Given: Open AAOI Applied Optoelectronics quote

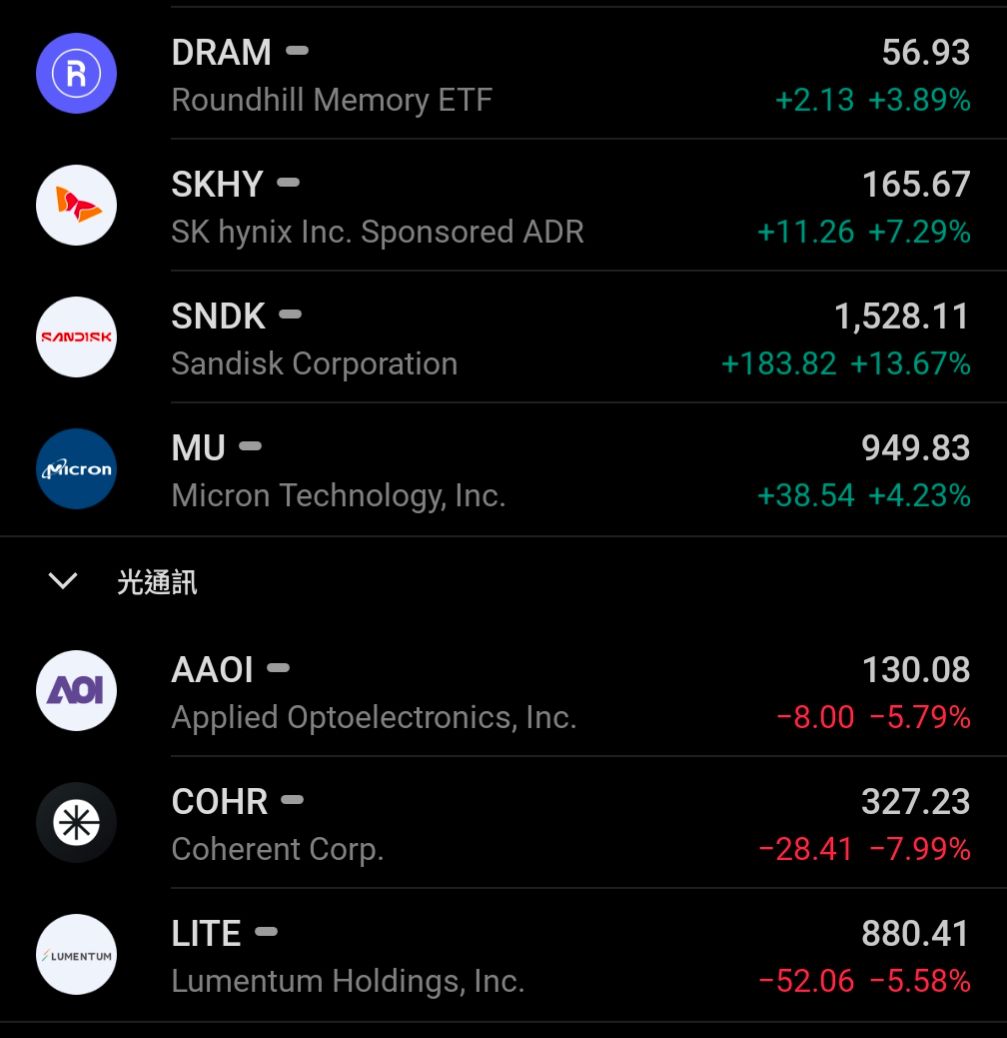Looking at the screenshot, I should 503,690.
